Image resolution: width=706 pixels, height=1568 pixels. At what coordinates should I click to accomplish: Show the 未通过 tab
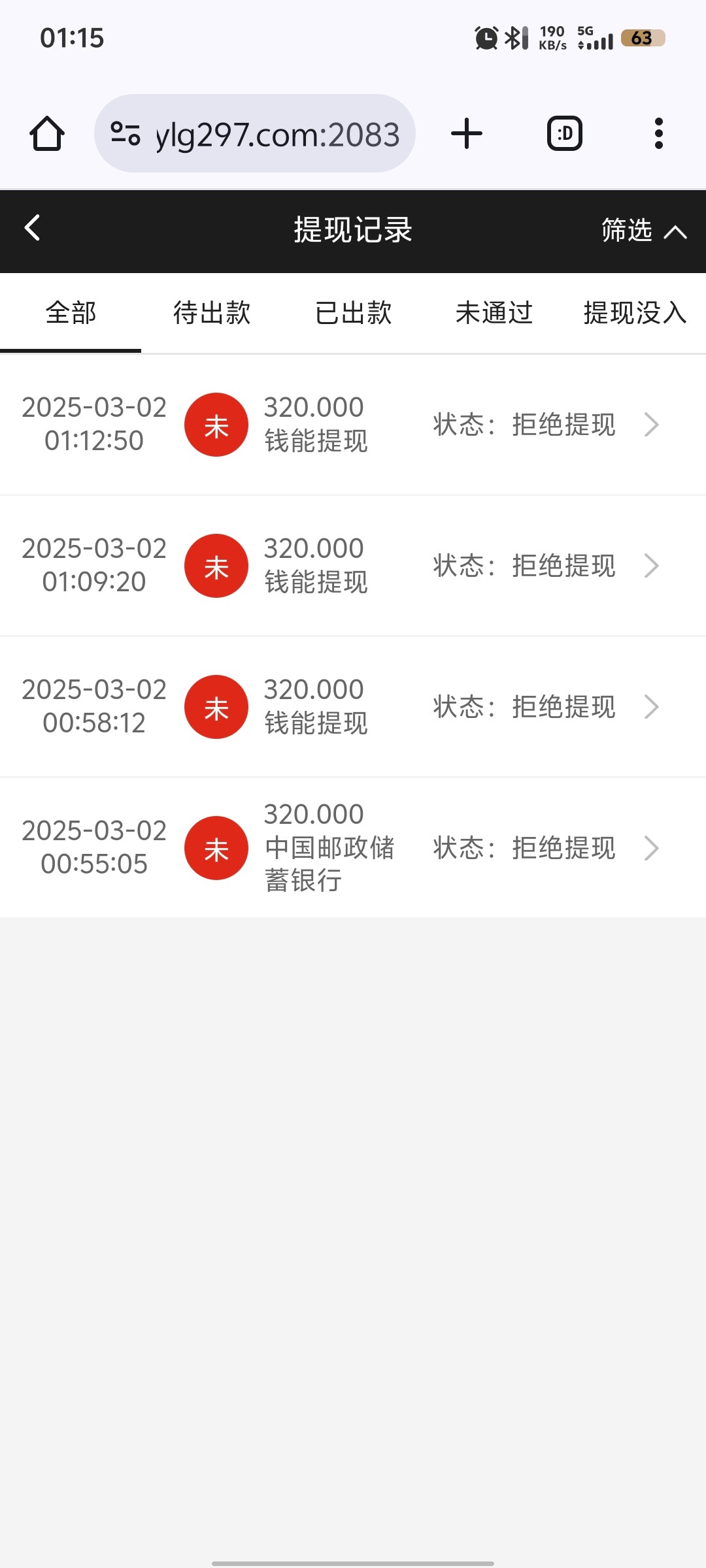click(494, 313)
